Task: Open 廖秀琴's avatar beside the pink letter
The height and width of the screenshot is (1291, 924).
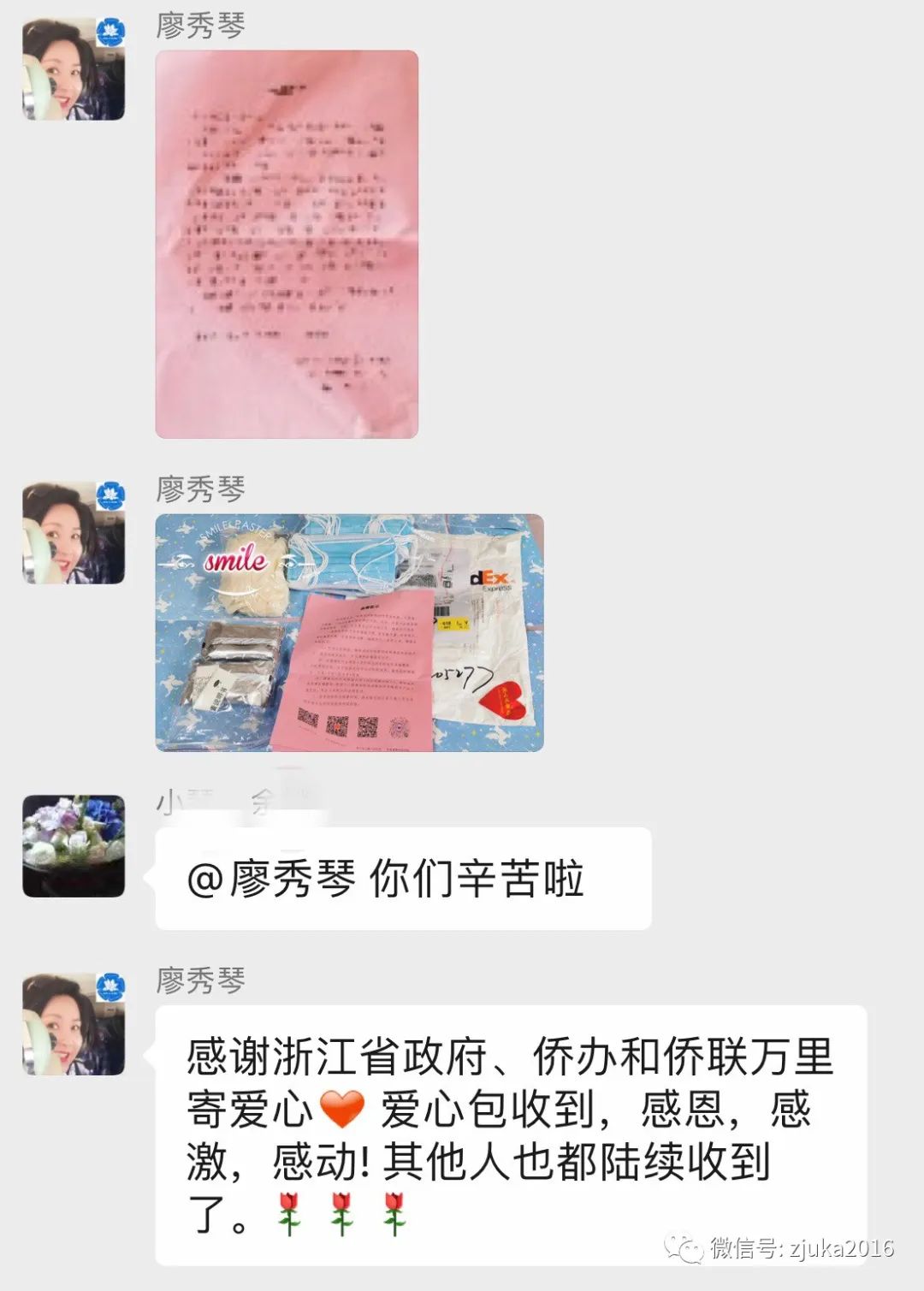Action: (x=74, y=68)
